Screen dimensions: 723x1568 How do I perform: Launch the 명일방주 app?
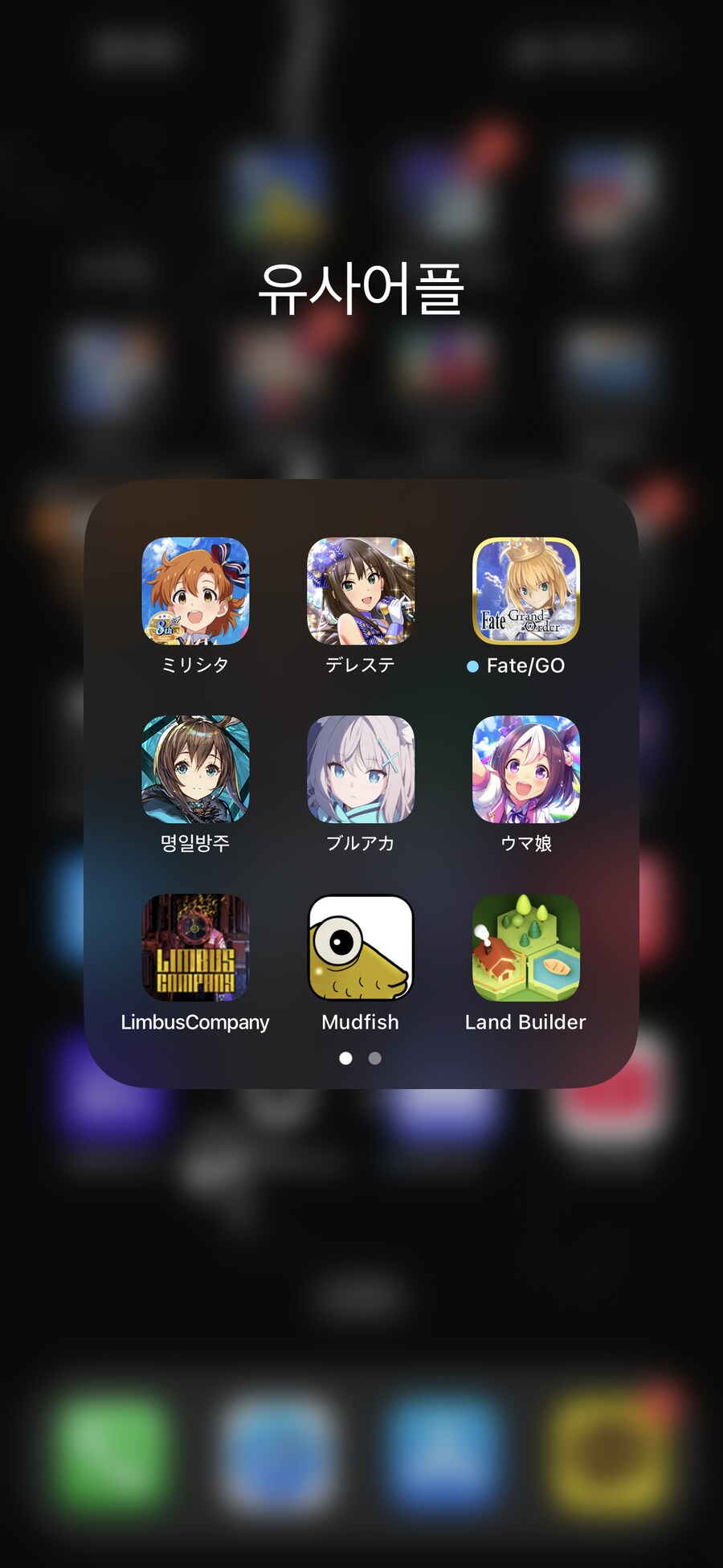(195, 769)
